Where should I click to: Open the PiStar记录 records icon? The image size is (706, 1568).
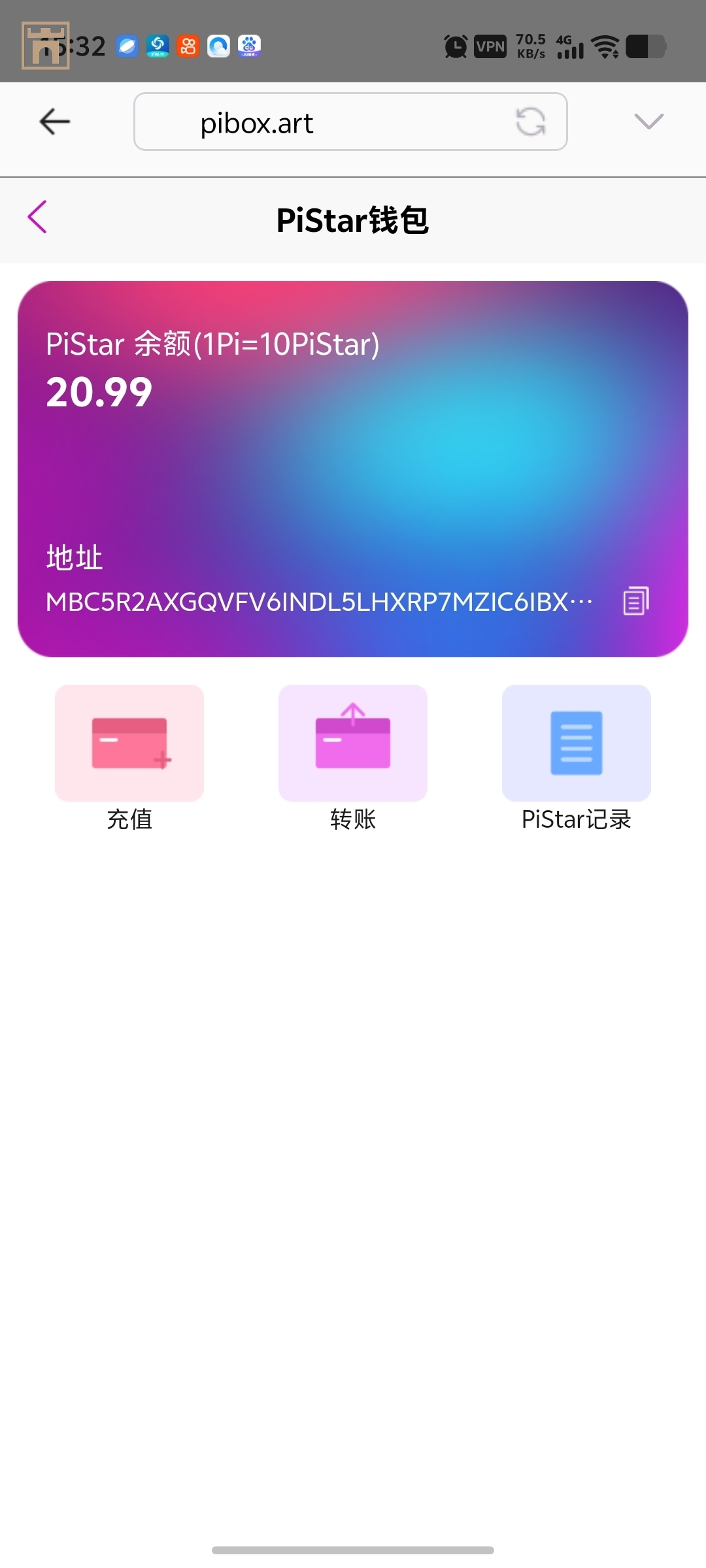(x=576, y=743)
